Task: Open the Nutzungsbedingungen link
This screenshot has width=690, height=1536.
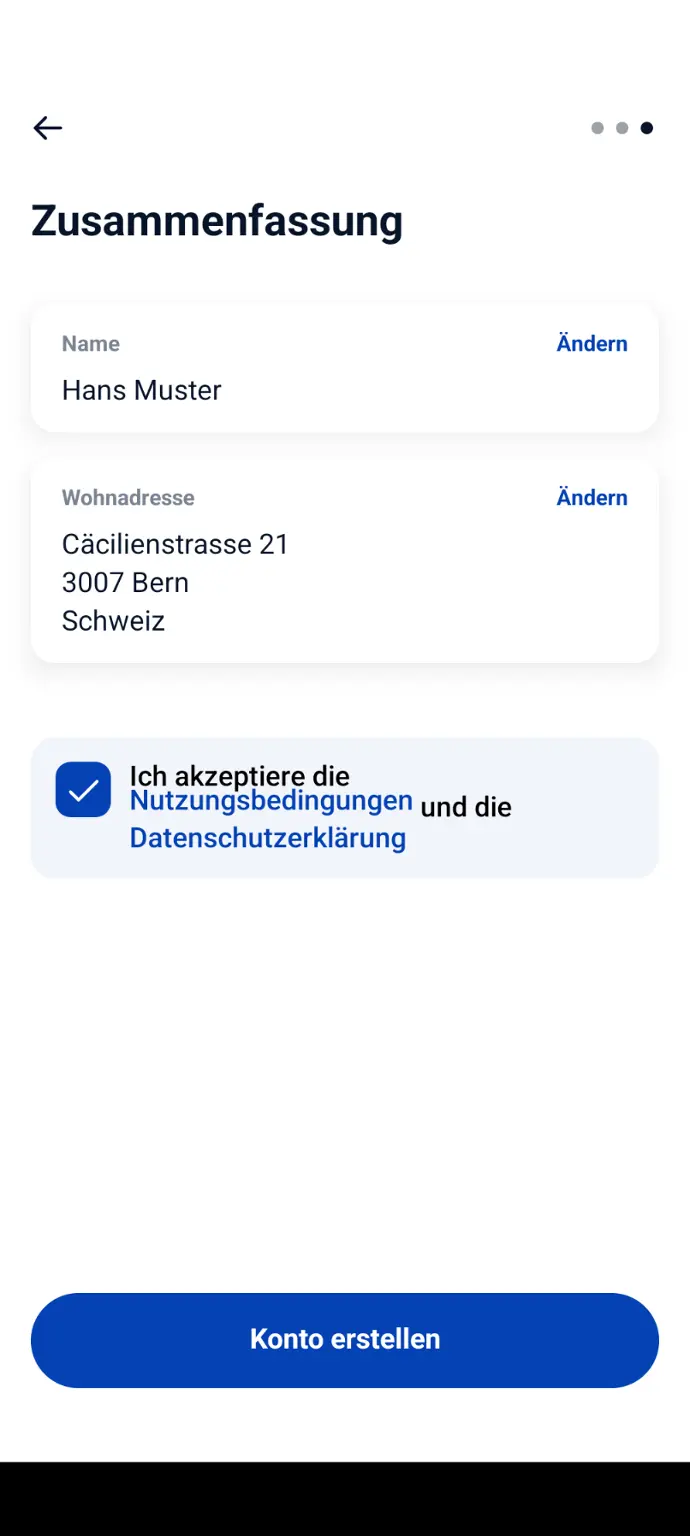Action: 271,801
